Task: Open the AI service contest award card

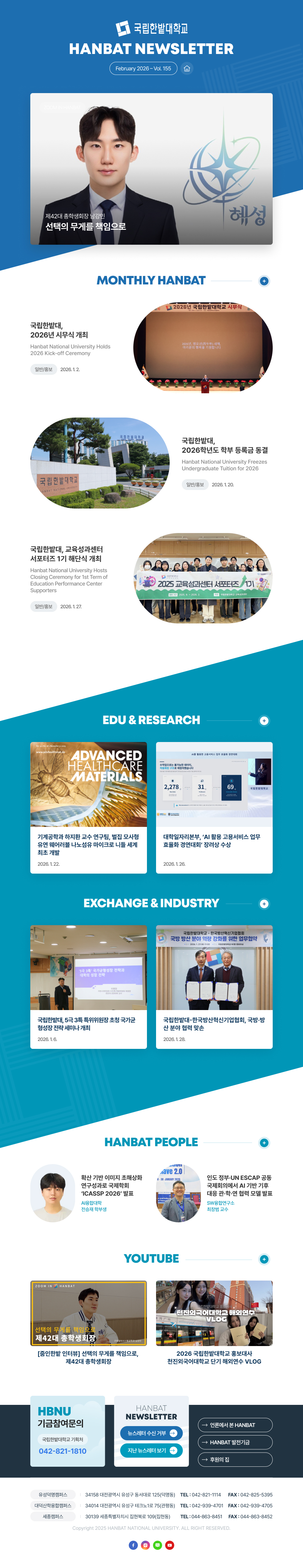Action: tap(214, 807)
